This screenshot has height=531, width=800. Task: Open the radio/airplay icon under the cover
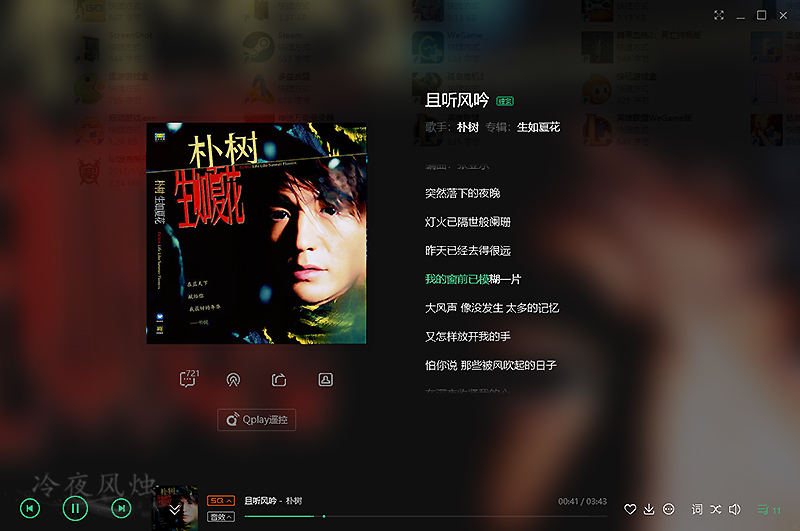click(x=233, y=379)
